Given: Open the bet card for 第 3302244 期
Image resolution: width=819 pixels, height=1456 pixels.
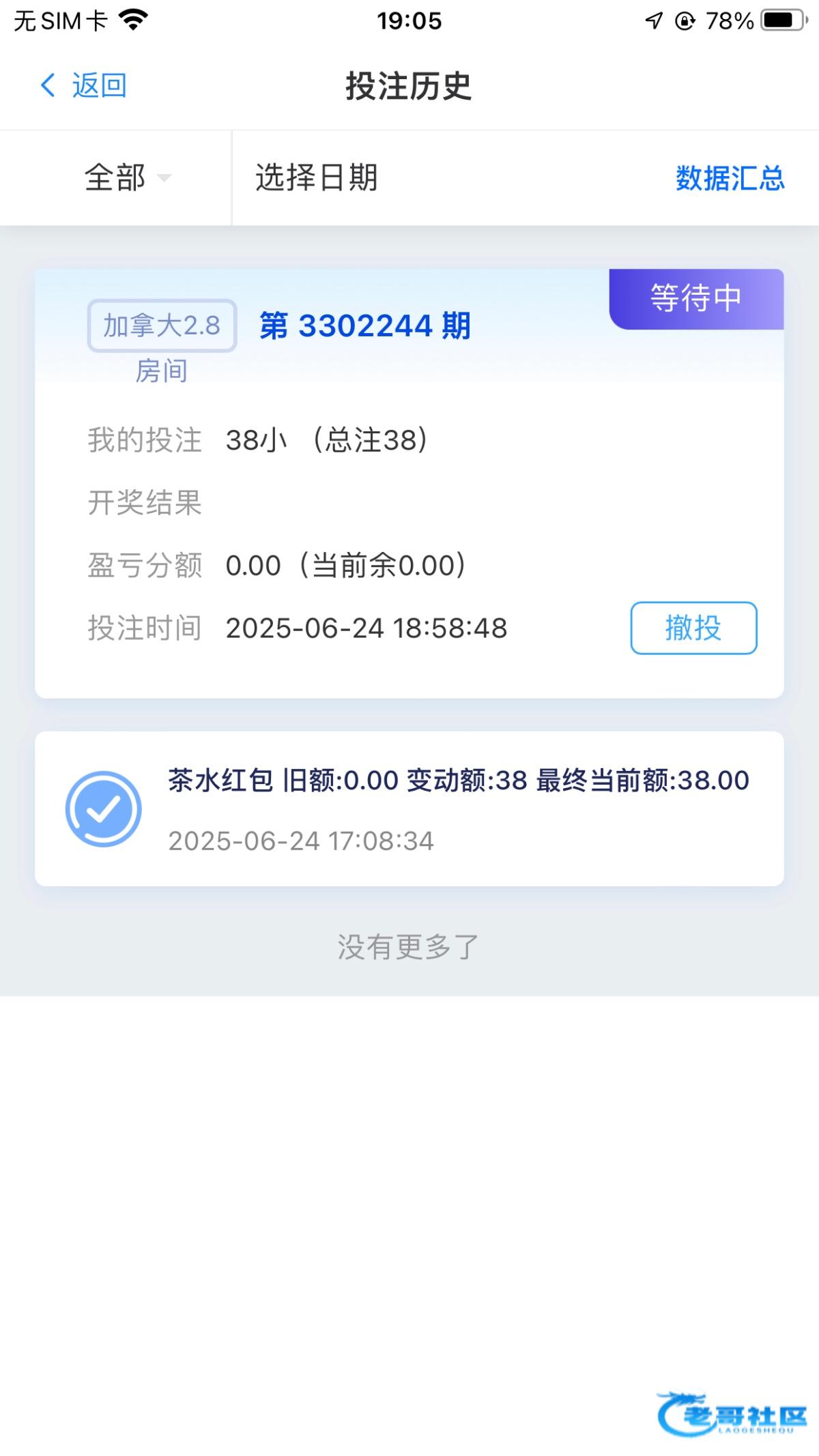Looking at the screenshot, I should pyautogui.click(x=364, y=326).
